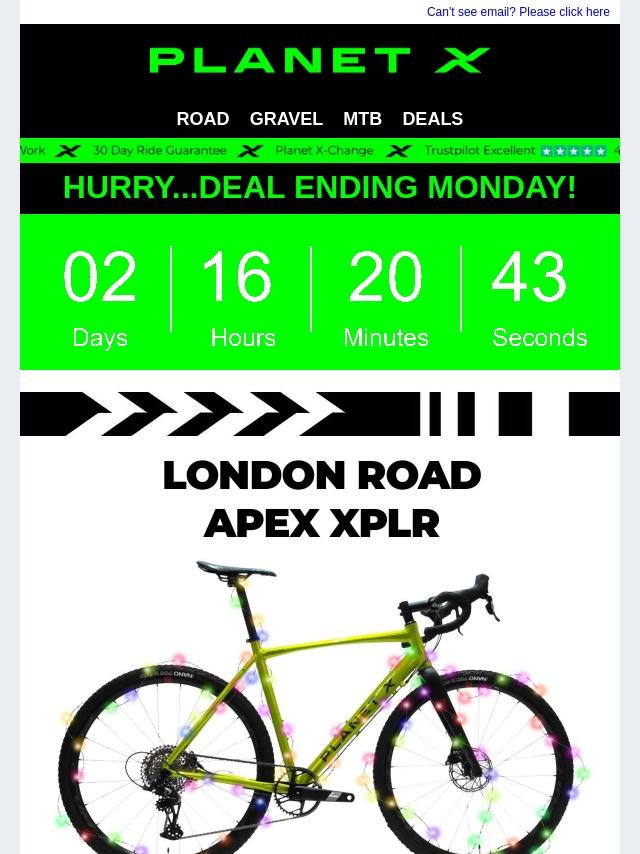Open the ROAD category

(203, 119)
